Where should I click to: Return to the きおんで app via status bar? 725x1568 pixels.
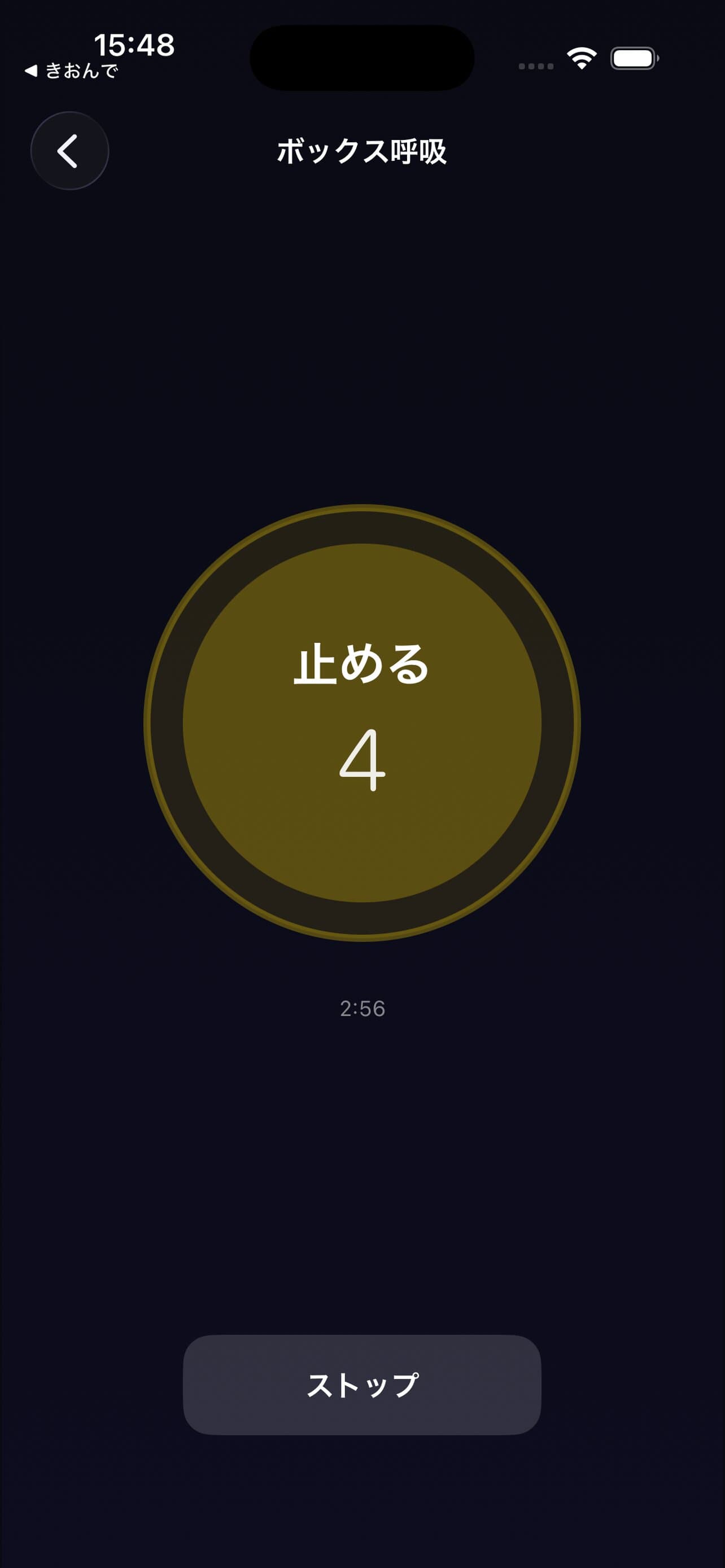click(72, 71)
